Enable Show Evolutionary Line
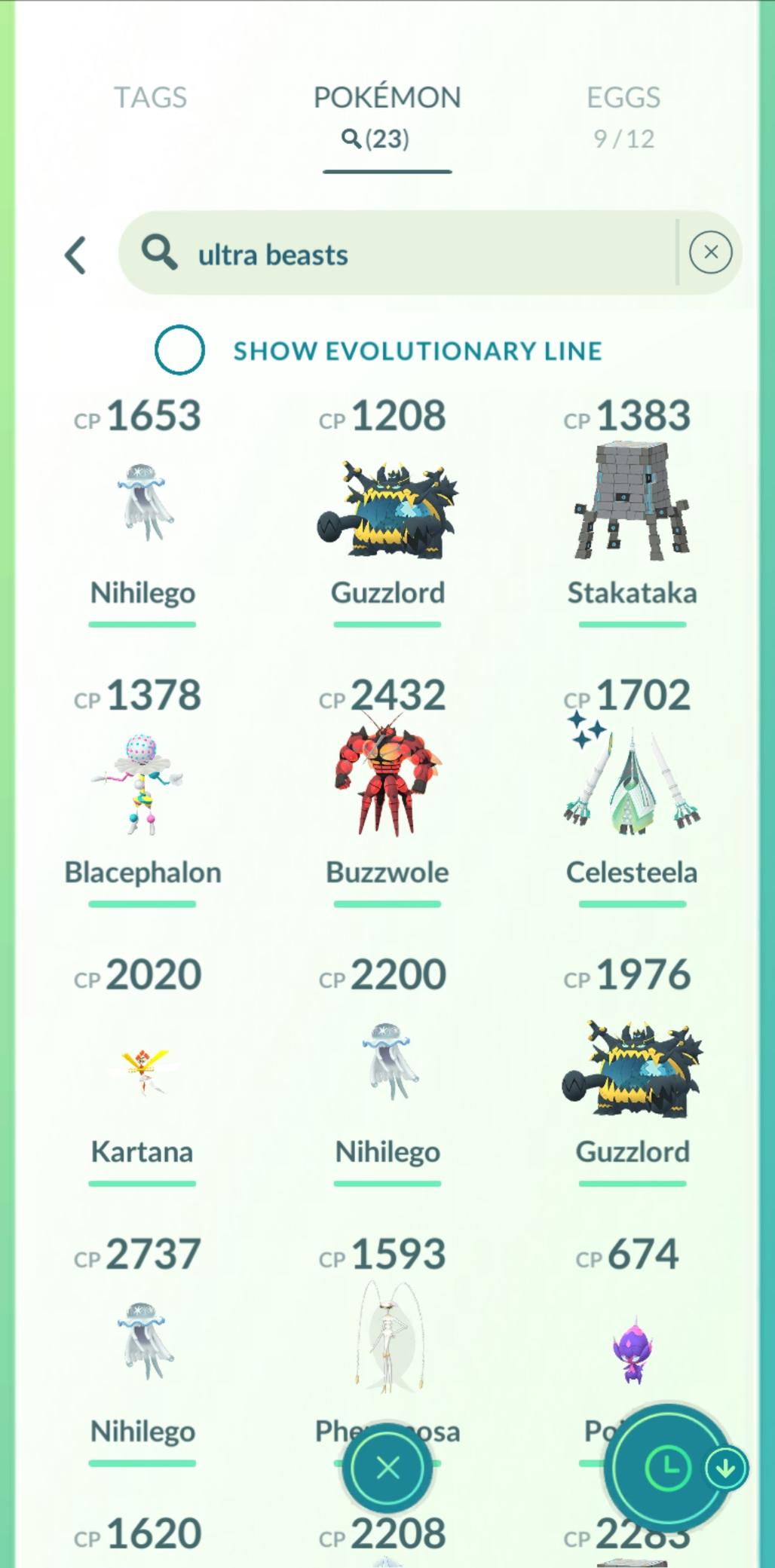The image size is (775, 1568). coord(179,350)
